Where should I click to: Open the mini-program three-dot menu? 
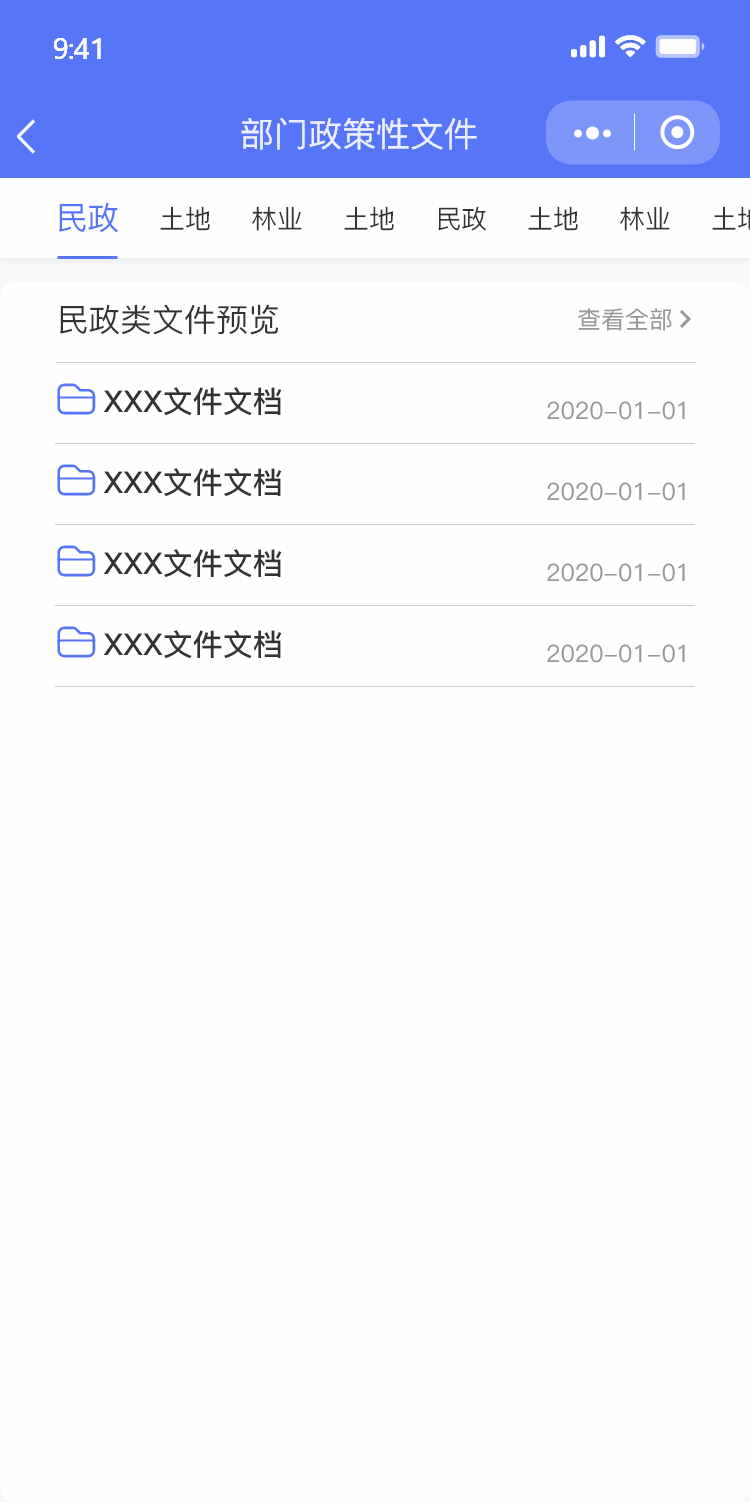(592, 133)
